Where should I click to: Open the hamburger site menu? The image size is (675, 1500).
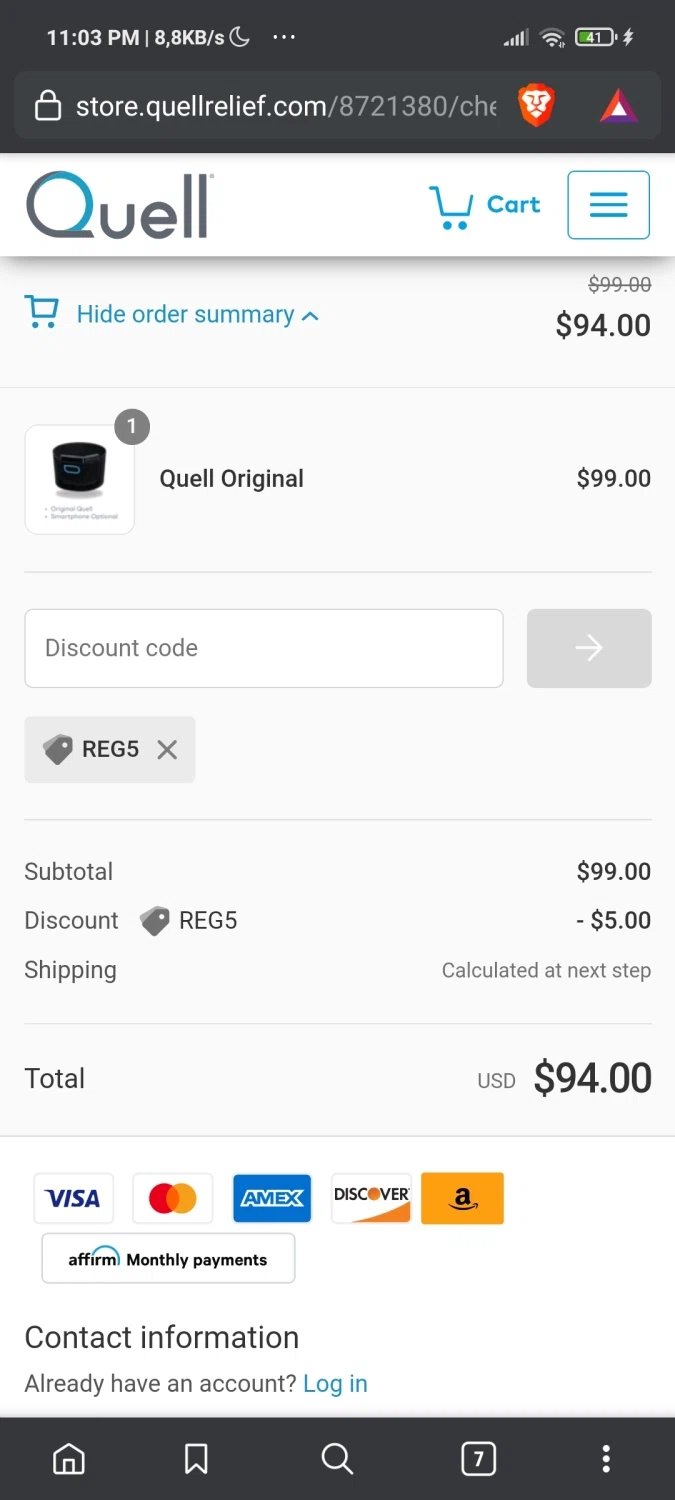(x=608, y=205)
